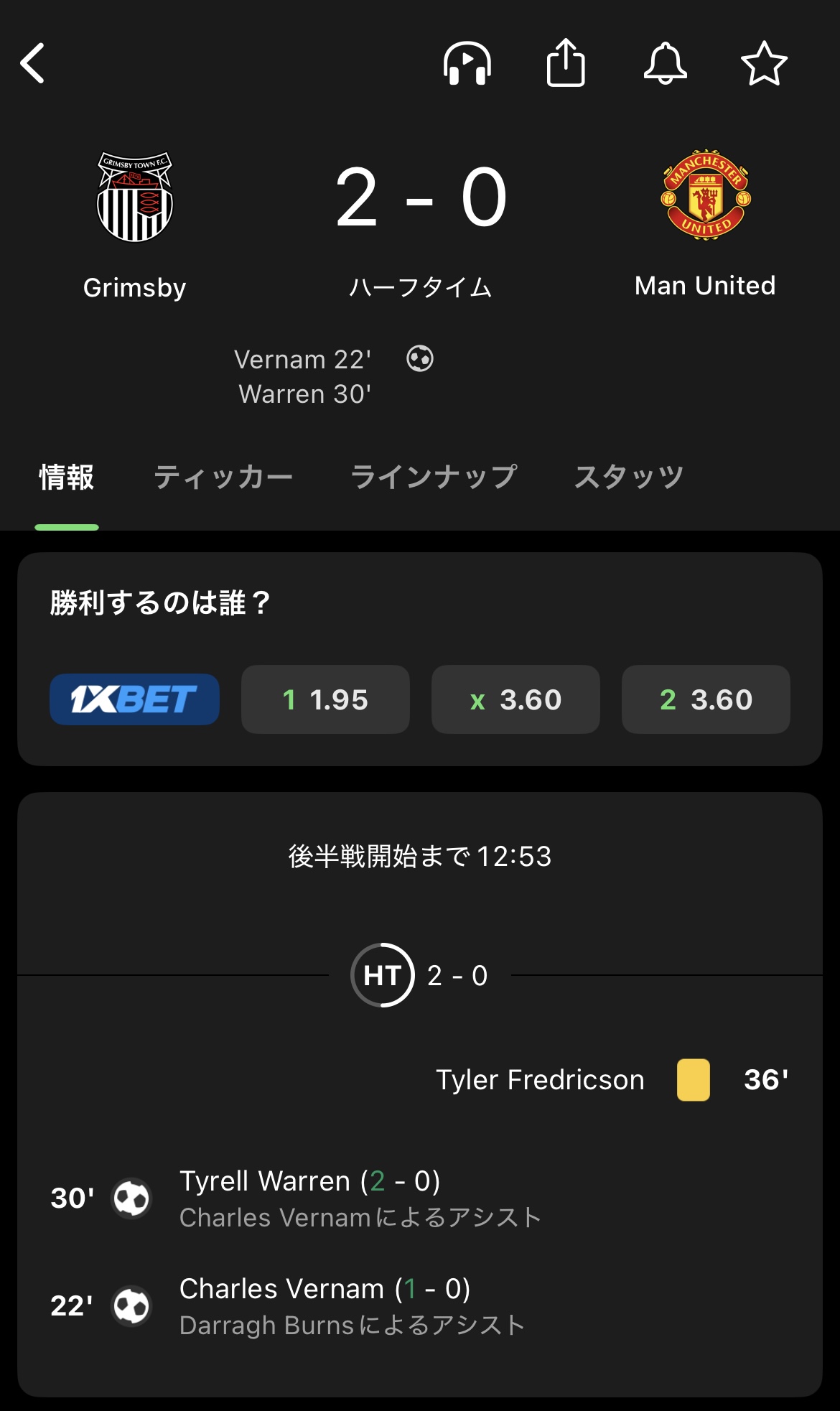
Task: Pick the away win odds marked 2
Action: [x=706, y=699]
